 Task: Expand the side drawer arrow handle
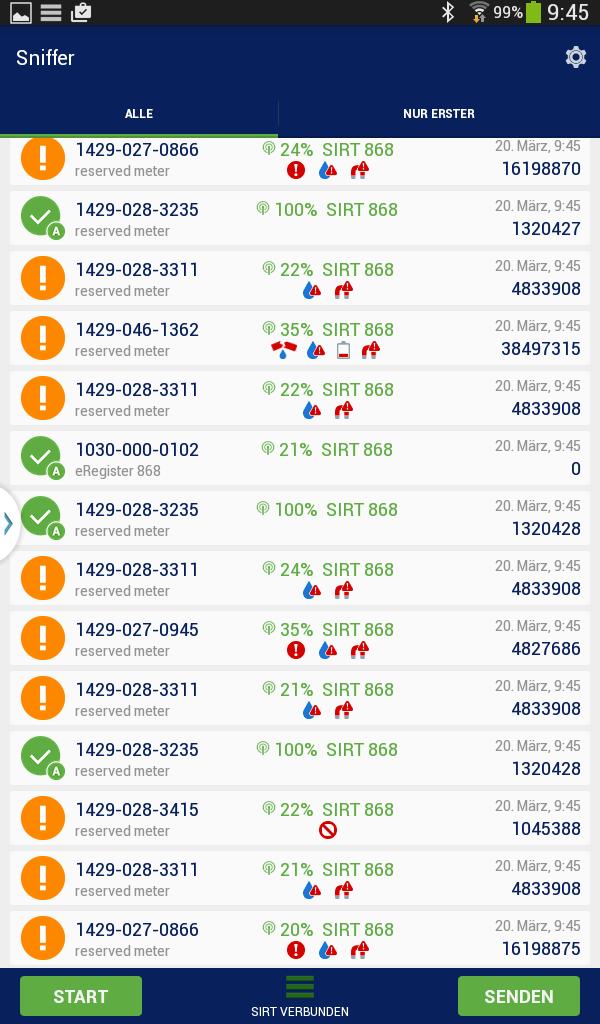click(x=8, y=523)
